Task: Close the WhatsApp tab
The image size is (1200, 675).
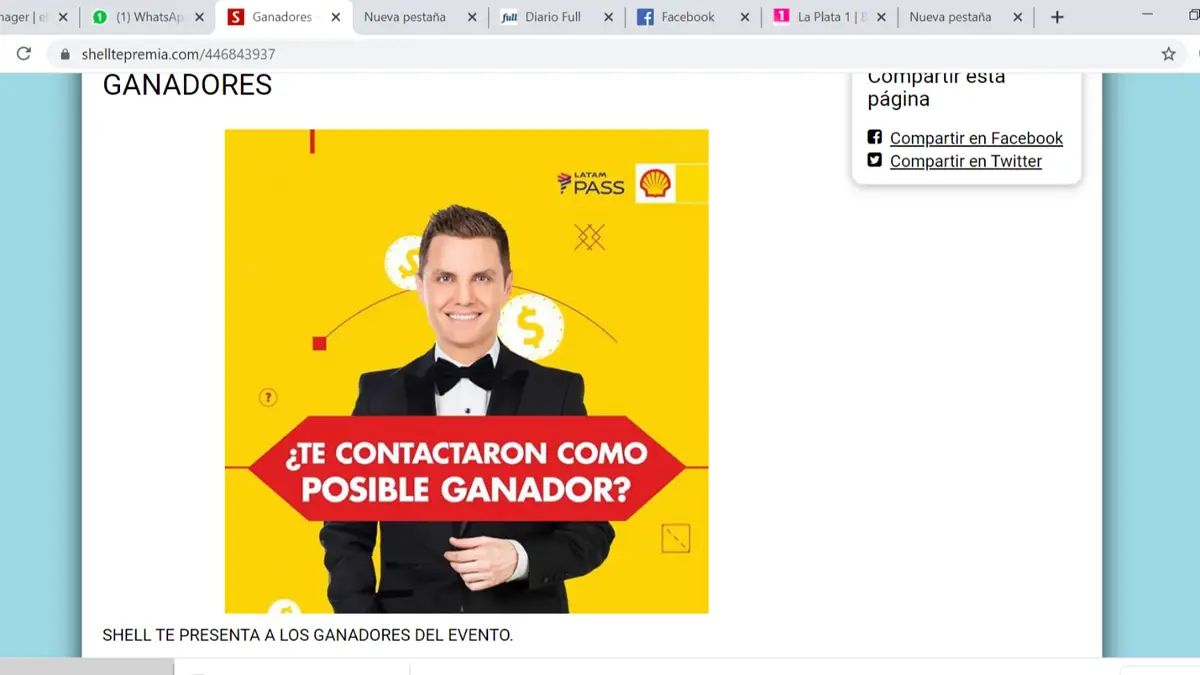Action: pyautogui.click(x=199, y=17)
